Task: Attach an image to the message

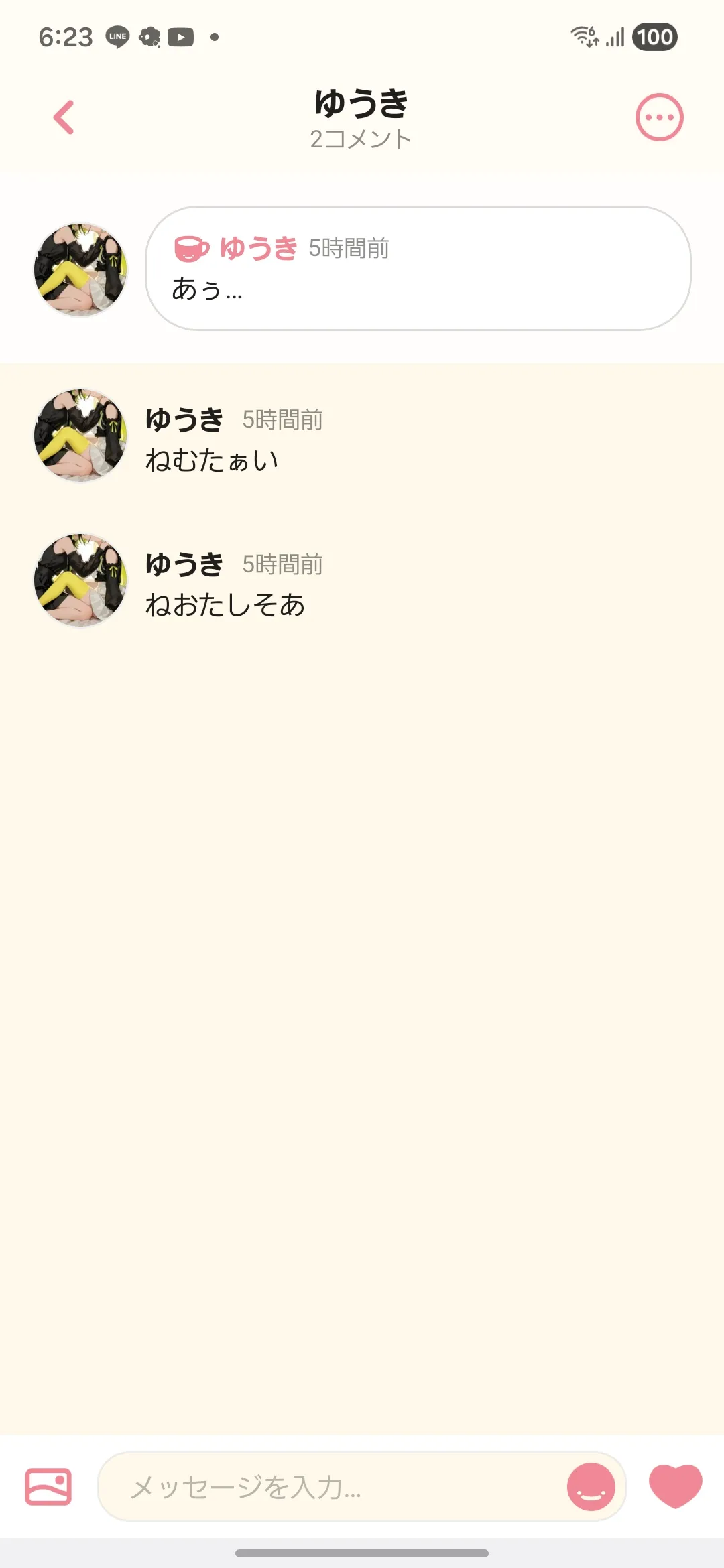Action: 48,1486
